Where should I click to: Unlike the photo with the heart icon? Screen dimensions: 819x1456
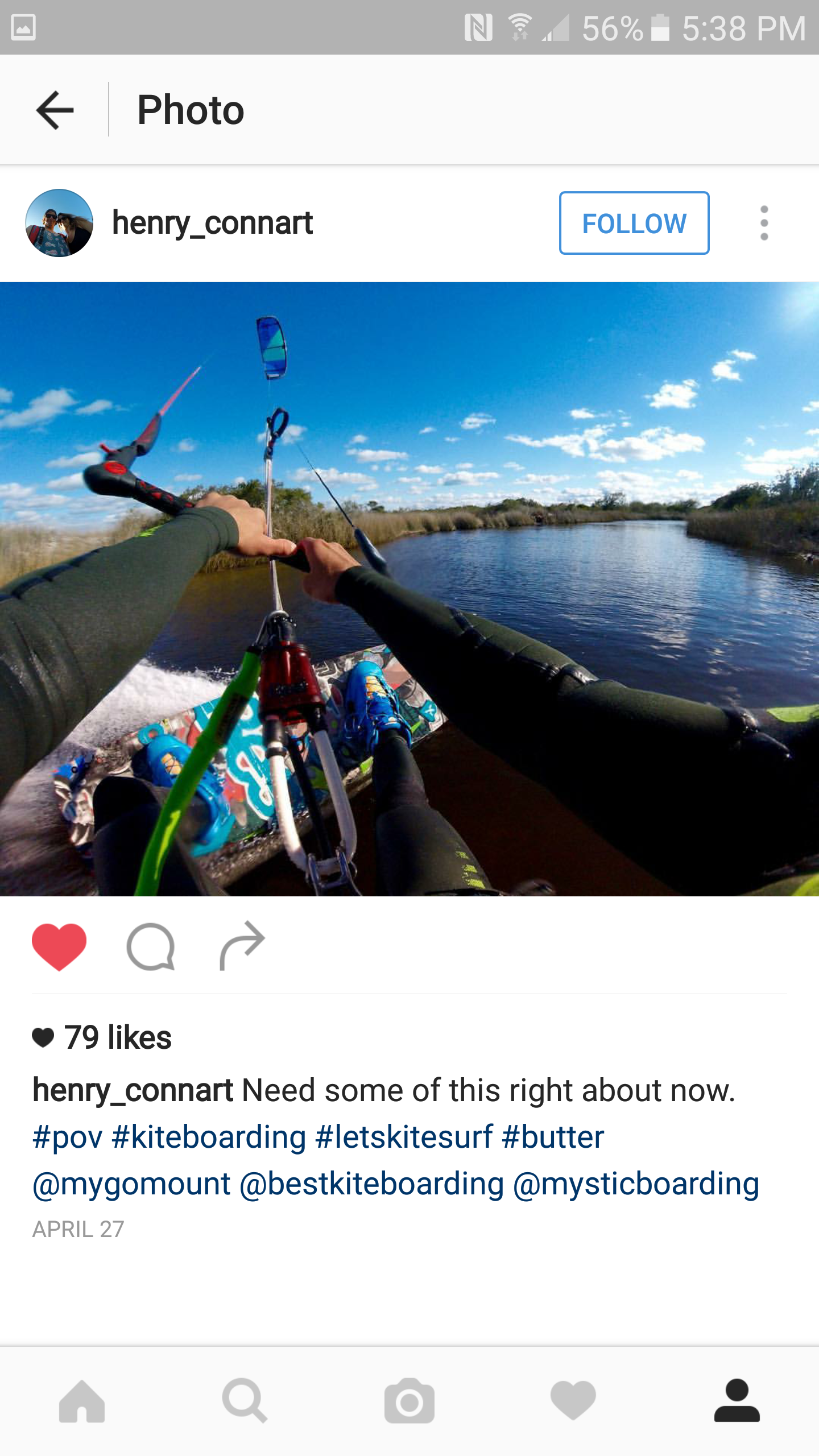[59, 947]
